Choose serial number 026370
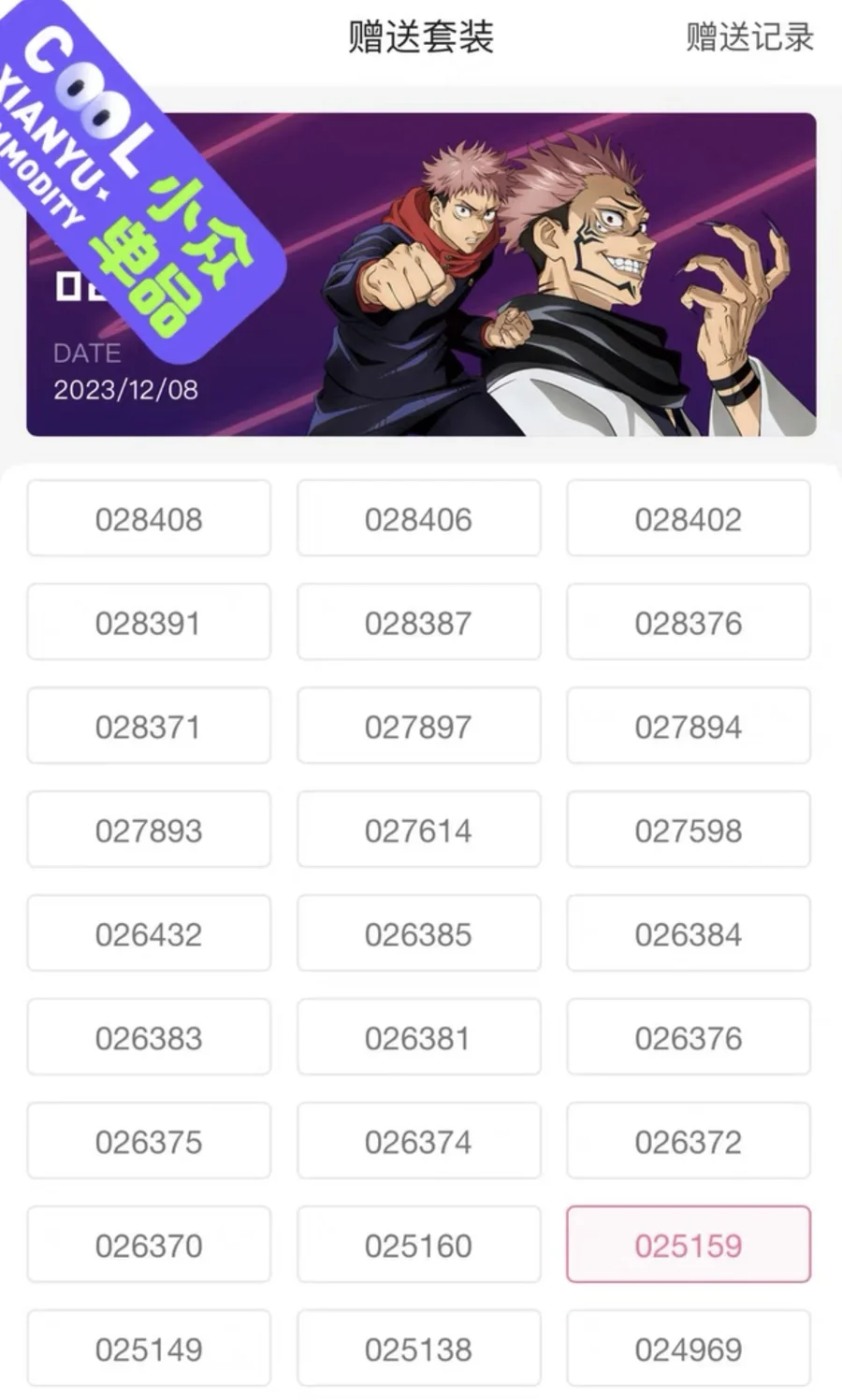Viewport: 842px width, 1400px height. pyautogui.click(x=149, y=1246)
